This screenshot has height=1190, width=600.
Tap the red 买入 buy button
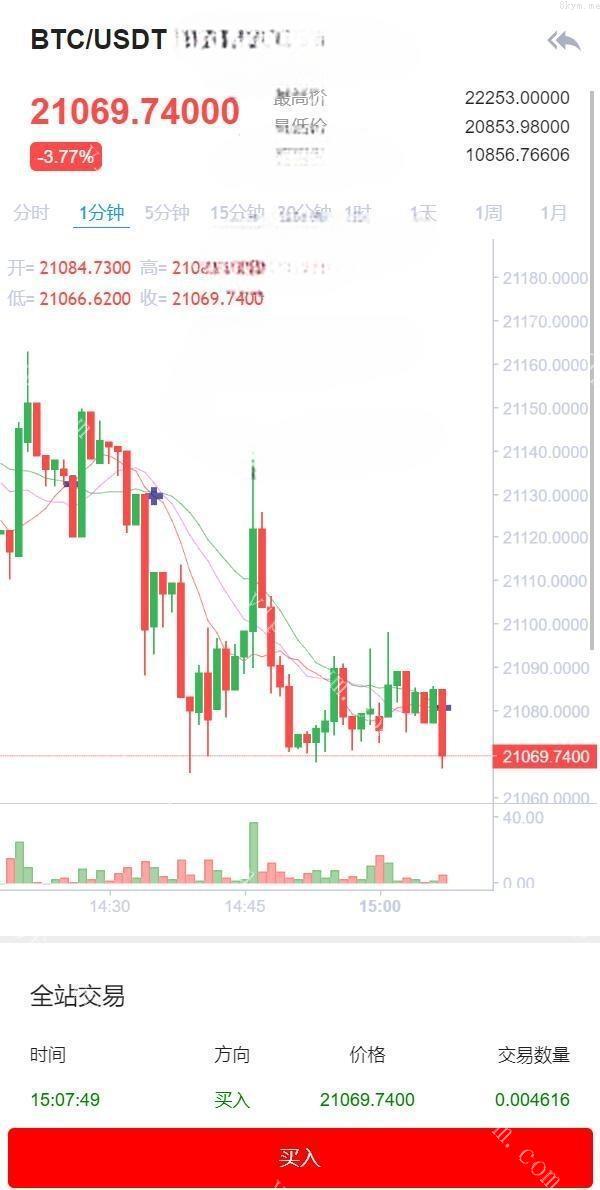[x=300, y=1158]
